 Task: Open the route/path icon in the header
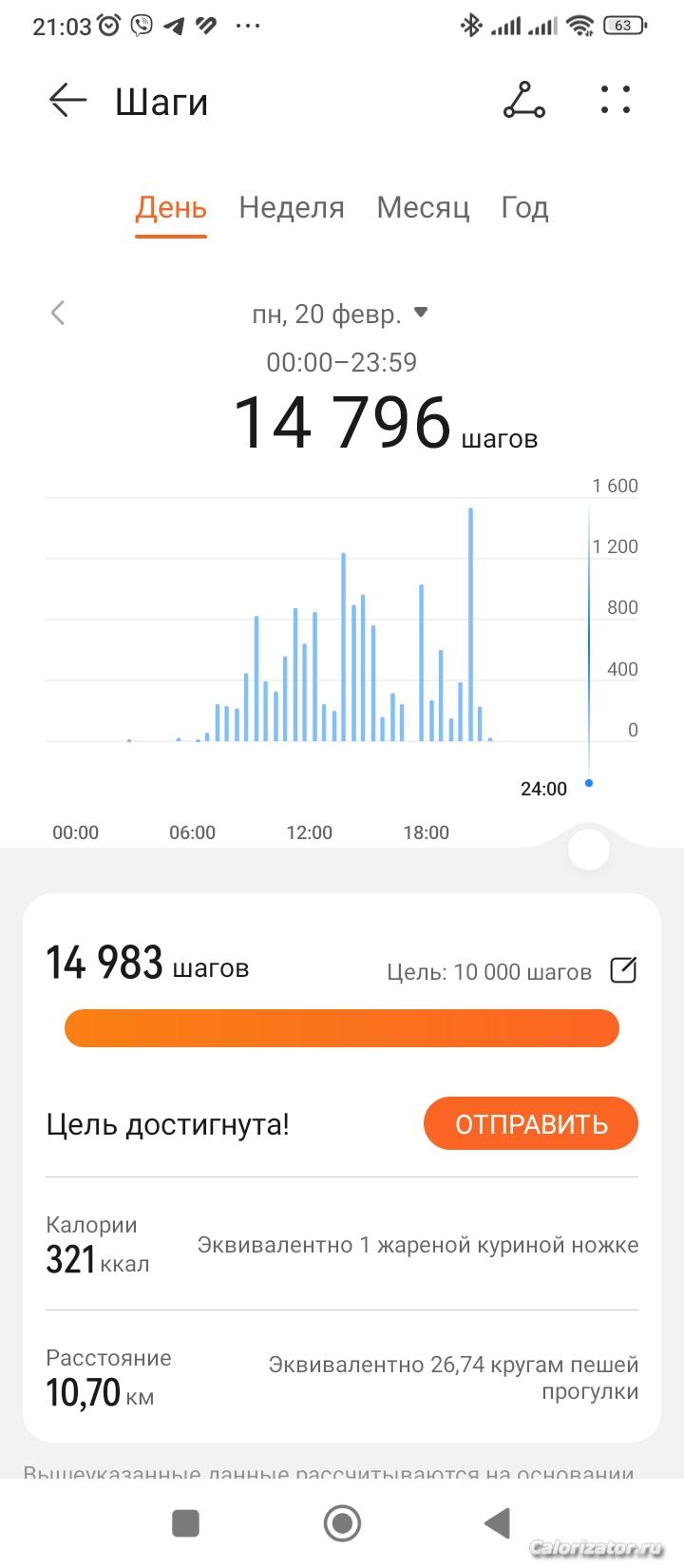tap(523, 100)
